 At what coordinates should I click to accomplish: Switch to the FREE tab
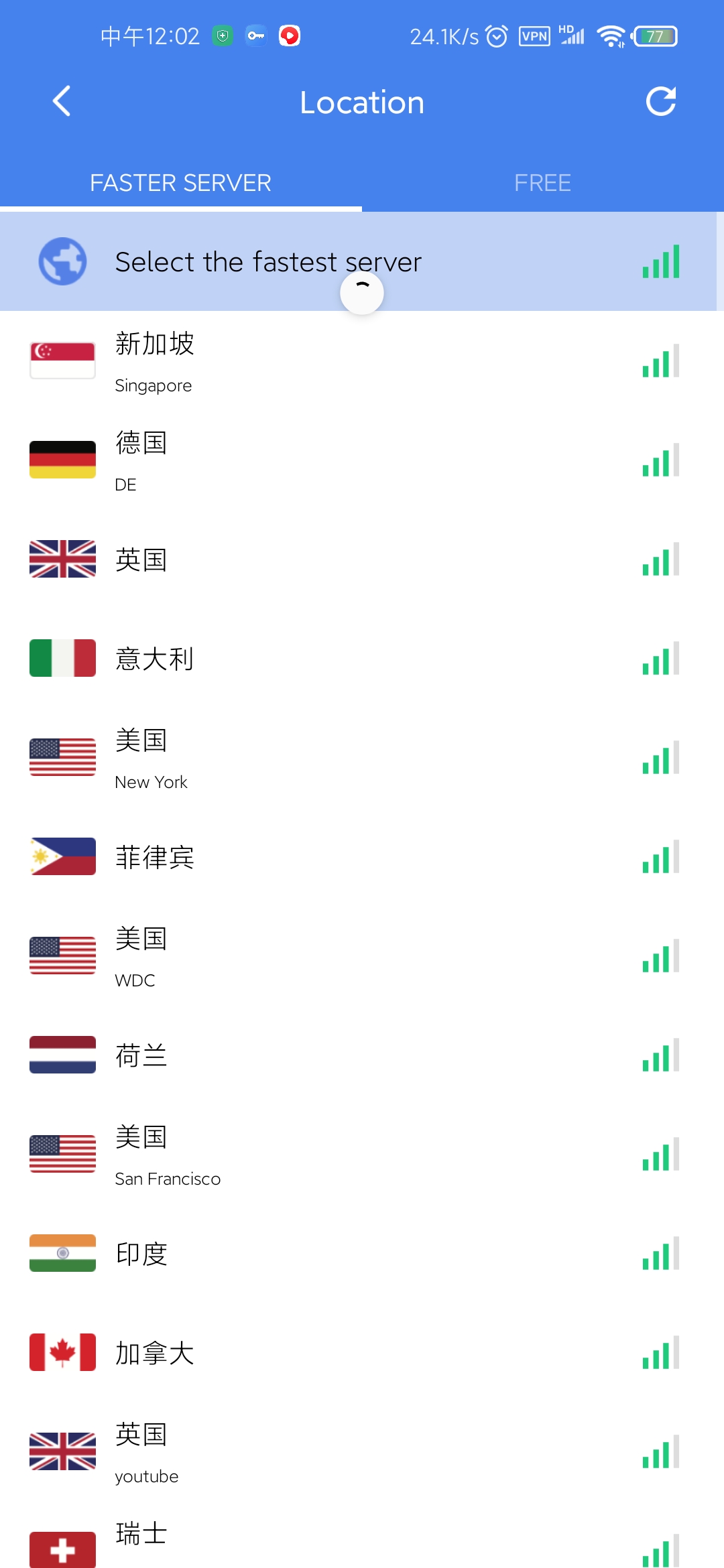[x=543, y=182]
